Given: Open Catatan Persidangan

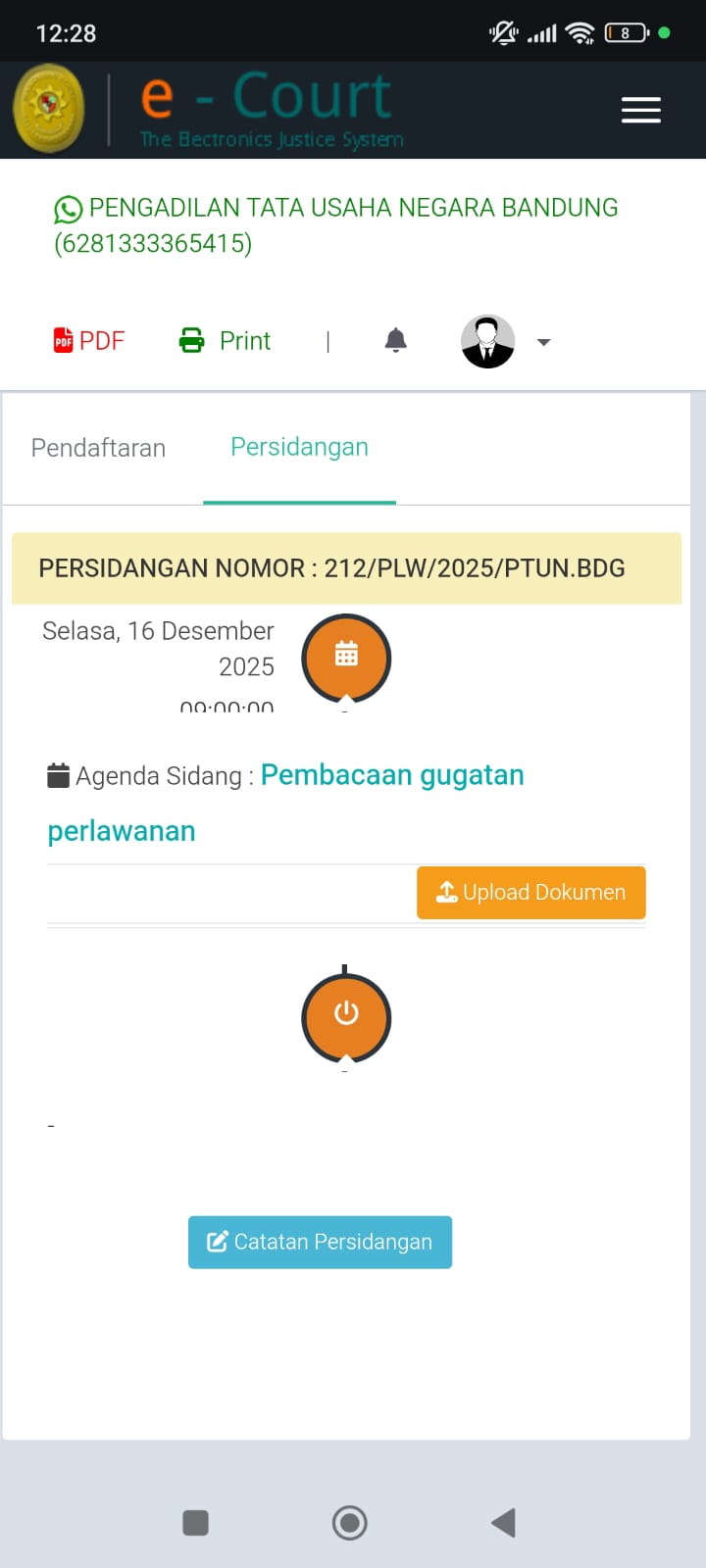Looking at the screenshot, I should 320,1242.
